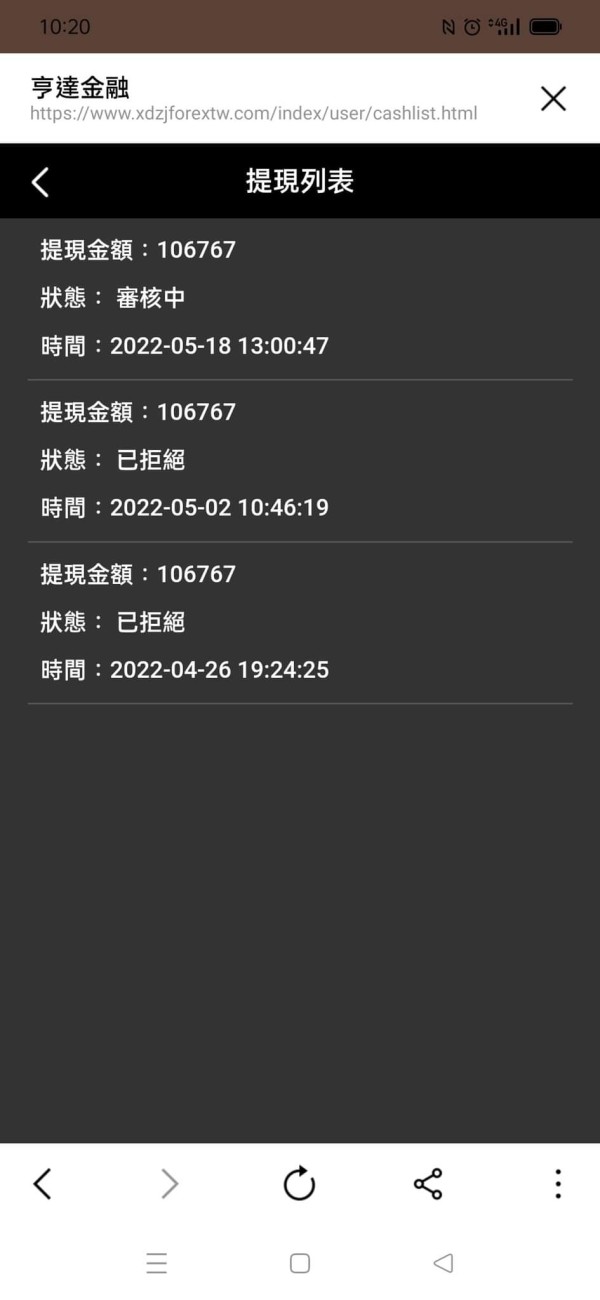Tap the browser's back arrow in the bottom toolbar
Screen dimensions: 600x1300
point(42,1184)
